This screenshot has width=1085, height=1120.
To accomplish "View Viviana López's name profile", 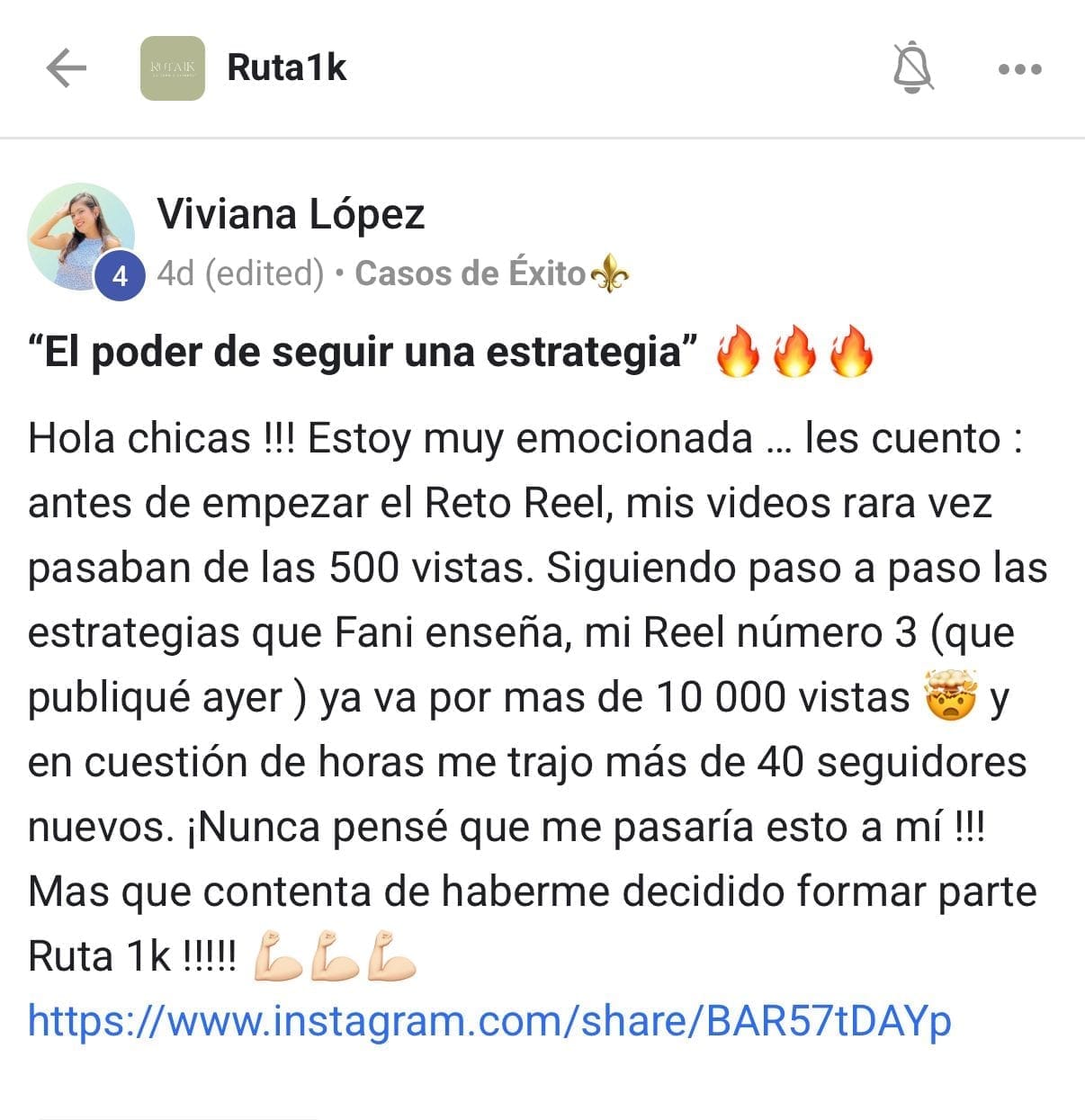I will click(x=291, y=214).
